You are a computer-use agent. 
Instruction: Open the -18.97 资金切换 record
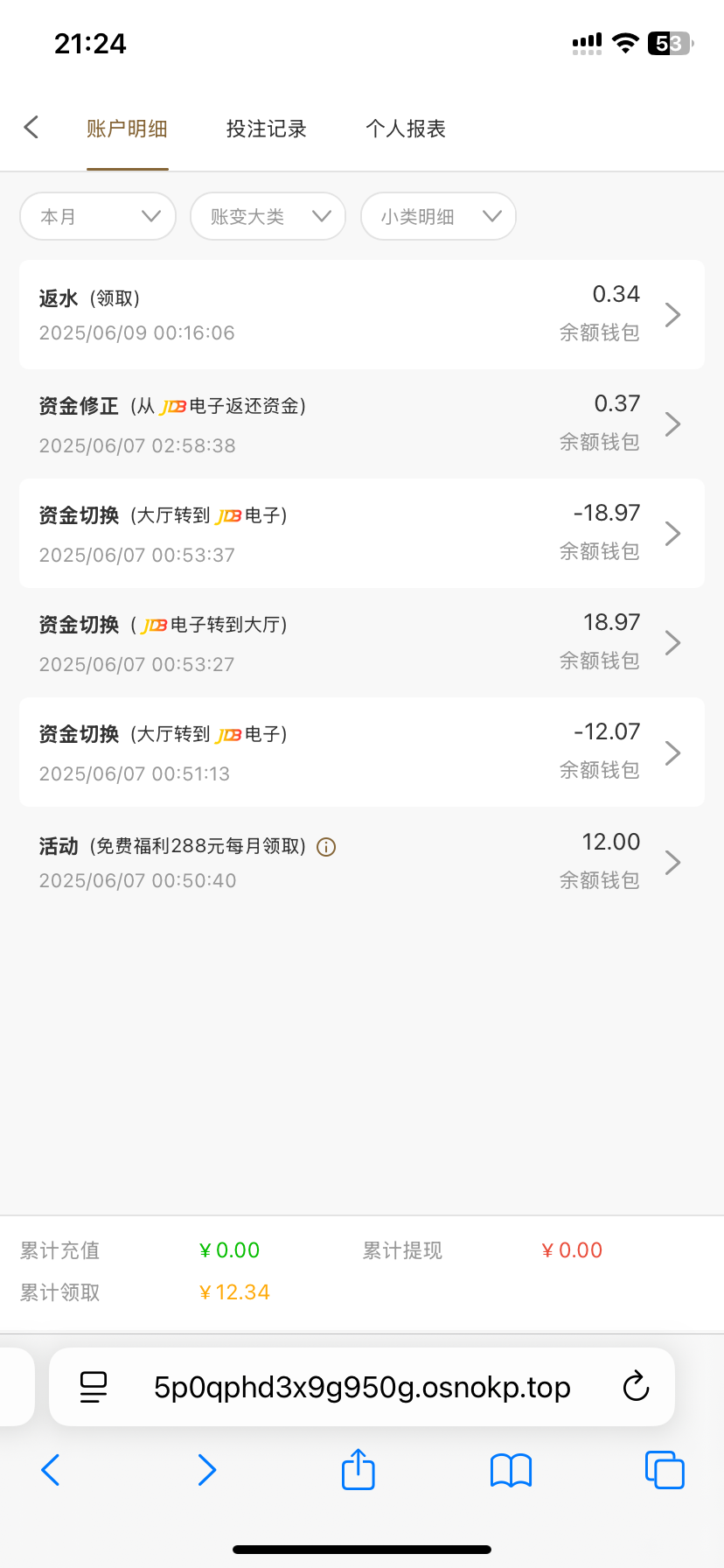pyautogui.click(x=362, y=533)
